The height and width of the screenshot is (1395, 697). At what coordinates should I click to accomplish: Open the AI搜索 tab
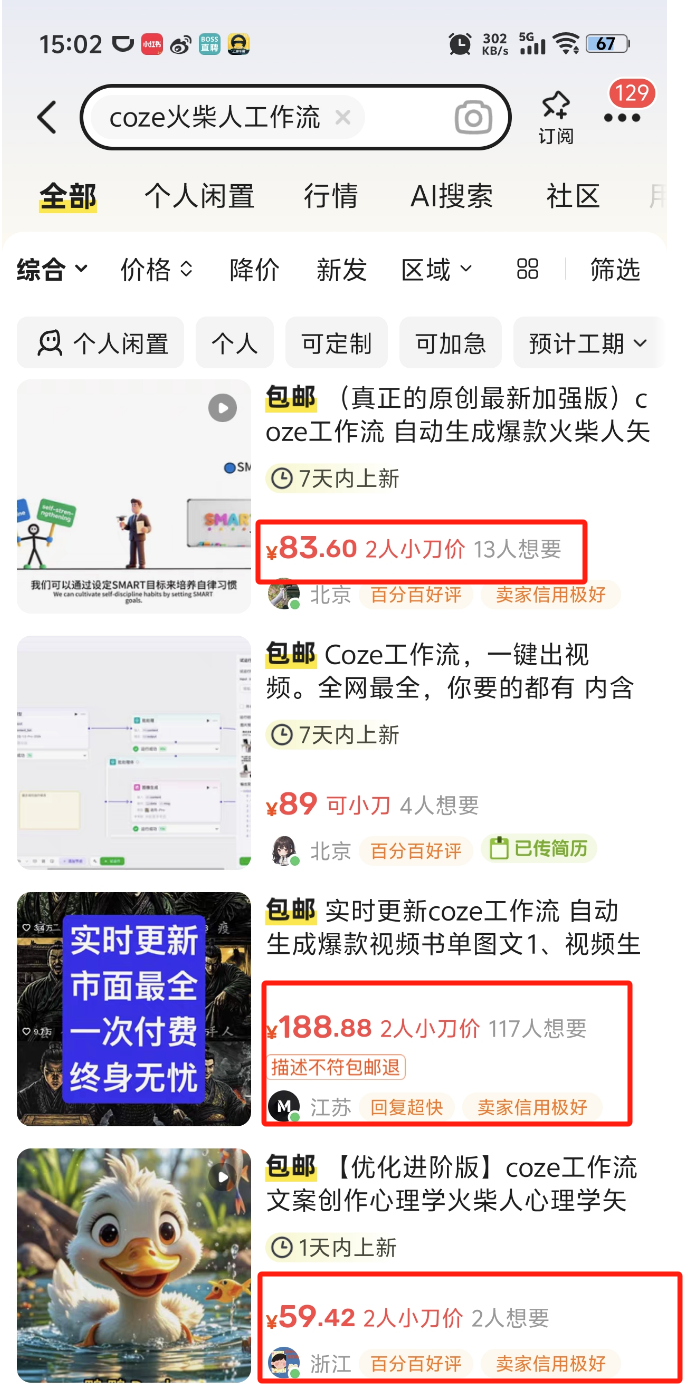click(x=452, y=196)
